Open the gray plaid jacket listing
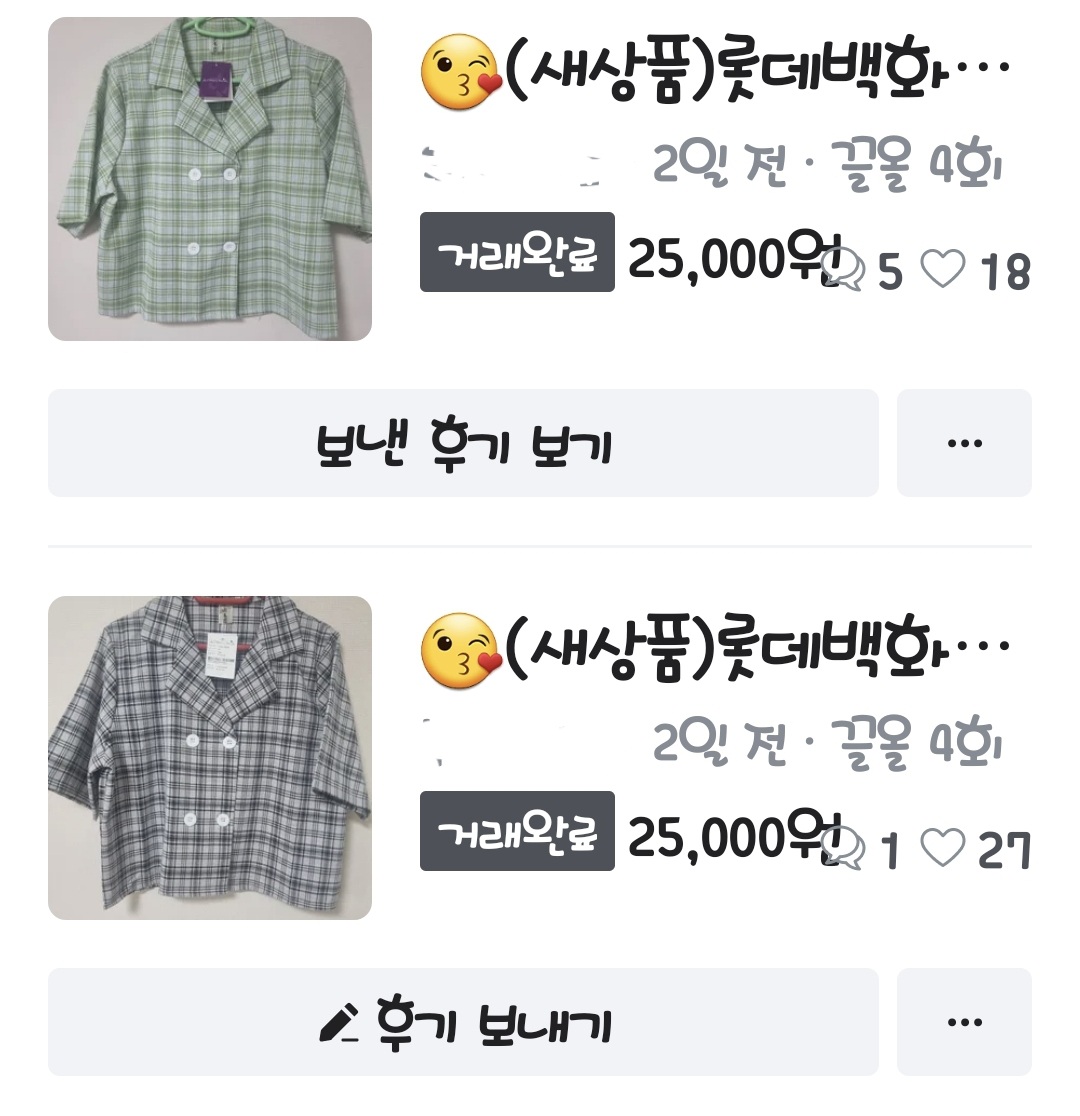 click(210, 758)
